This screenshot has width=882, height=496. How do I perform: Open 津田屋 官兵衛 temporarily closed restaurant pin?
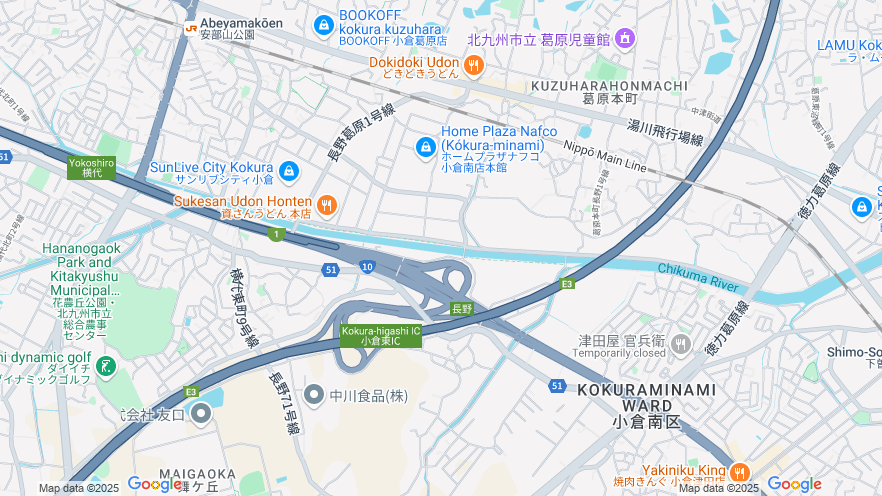coord(681,345)
